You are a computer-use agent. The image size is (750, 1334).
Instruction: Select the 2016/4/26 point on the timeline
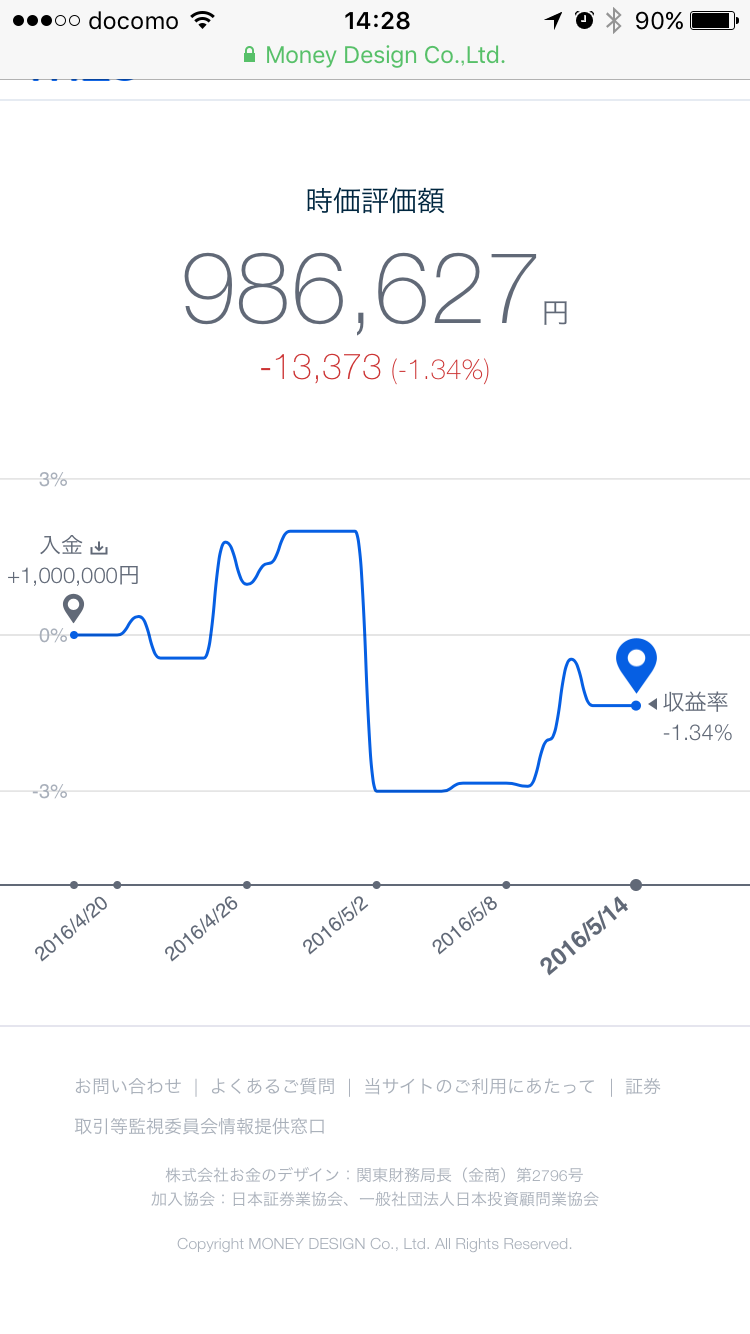pos(247,884)
